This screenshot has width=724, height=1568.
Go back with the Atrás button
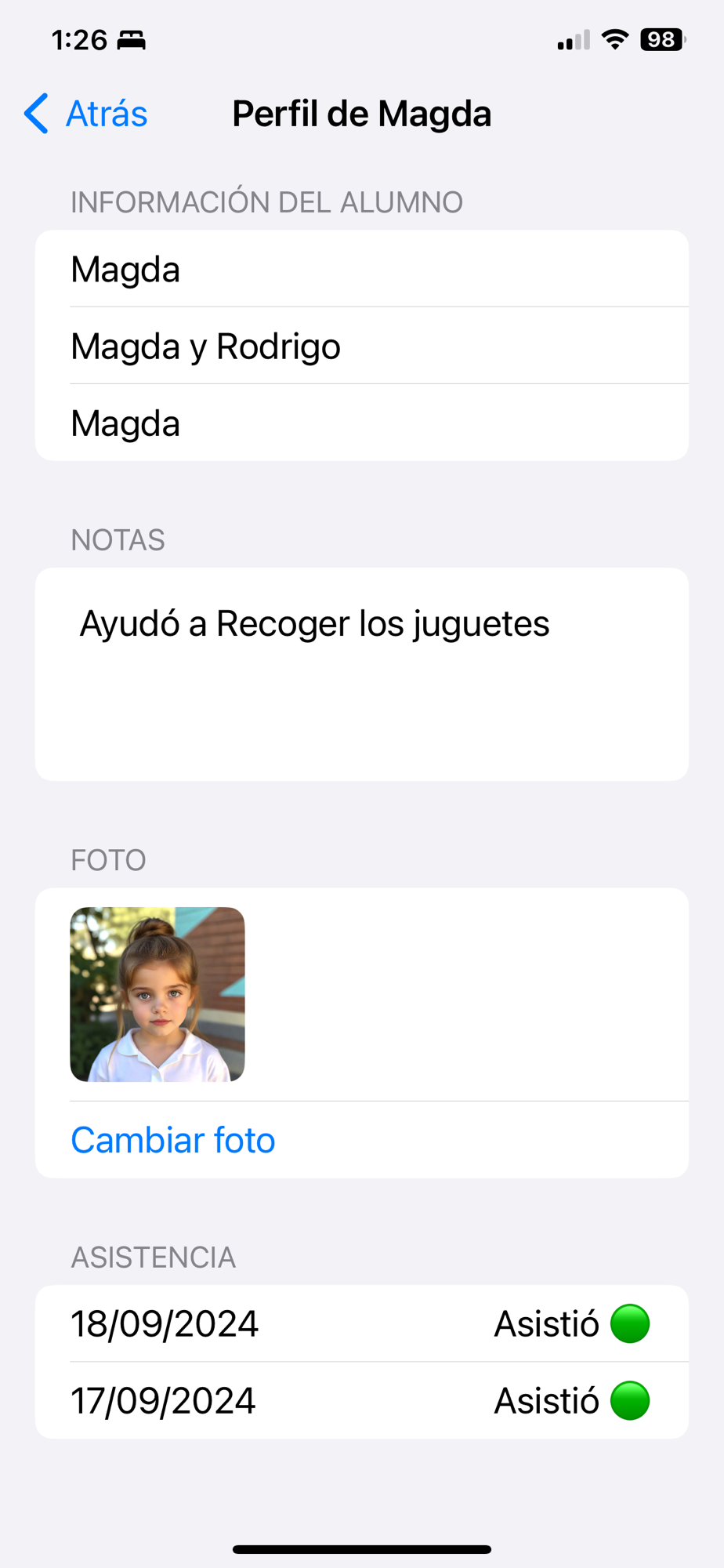[x=86, y=114]
